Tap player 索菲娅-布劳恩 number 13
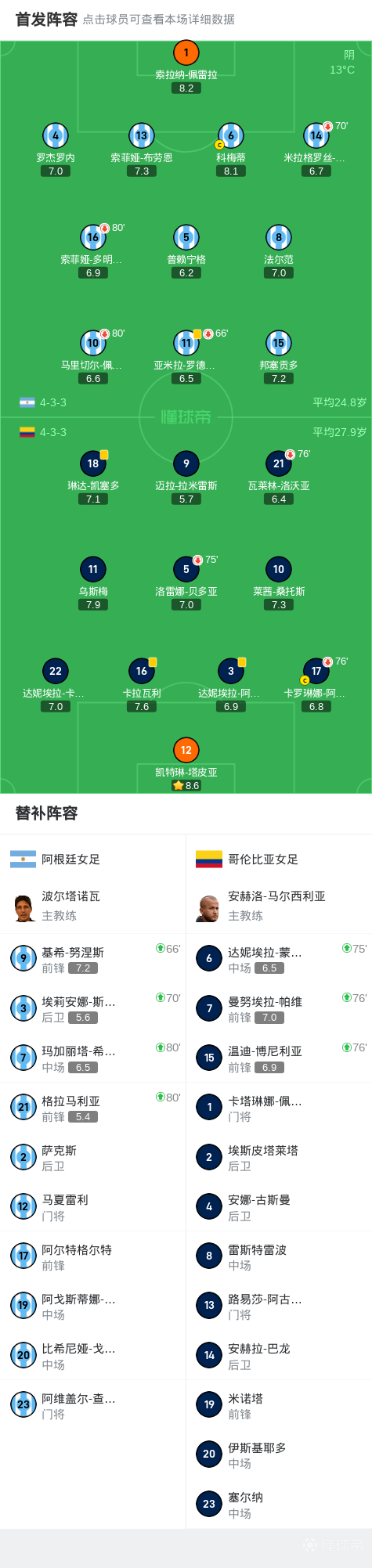Screen dimensions: 372x1568 [141, 150]
